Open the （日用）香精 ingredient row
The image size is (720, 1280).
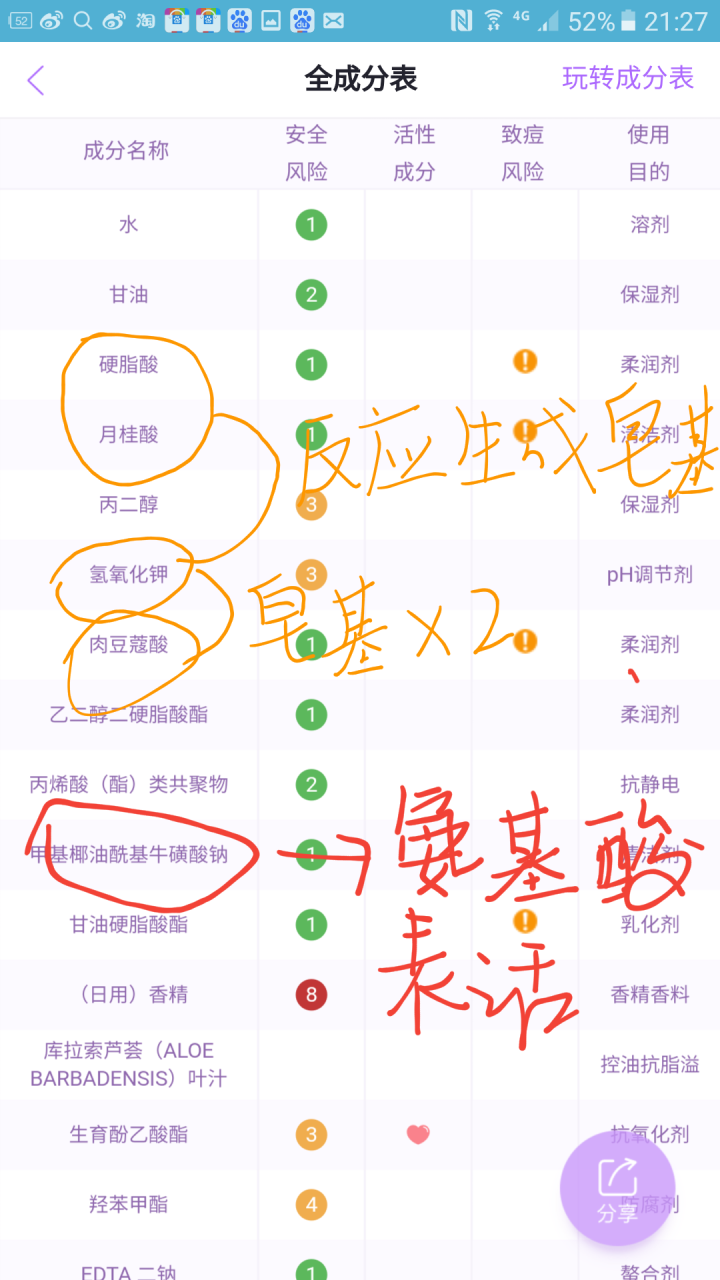[x=128, y=995]
